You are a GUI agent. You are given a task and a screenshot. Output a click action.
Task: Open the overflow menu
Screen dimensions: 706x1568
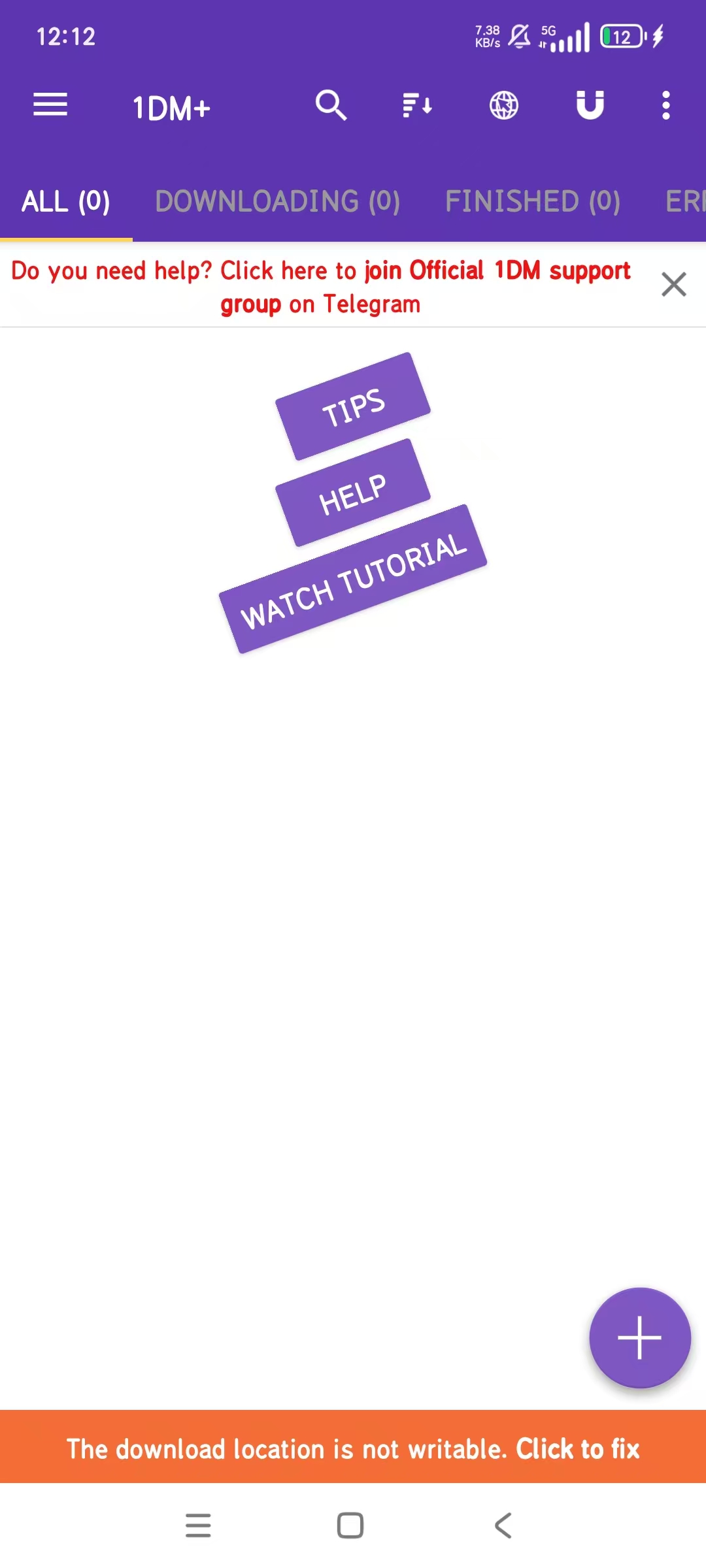click(665, 105)
